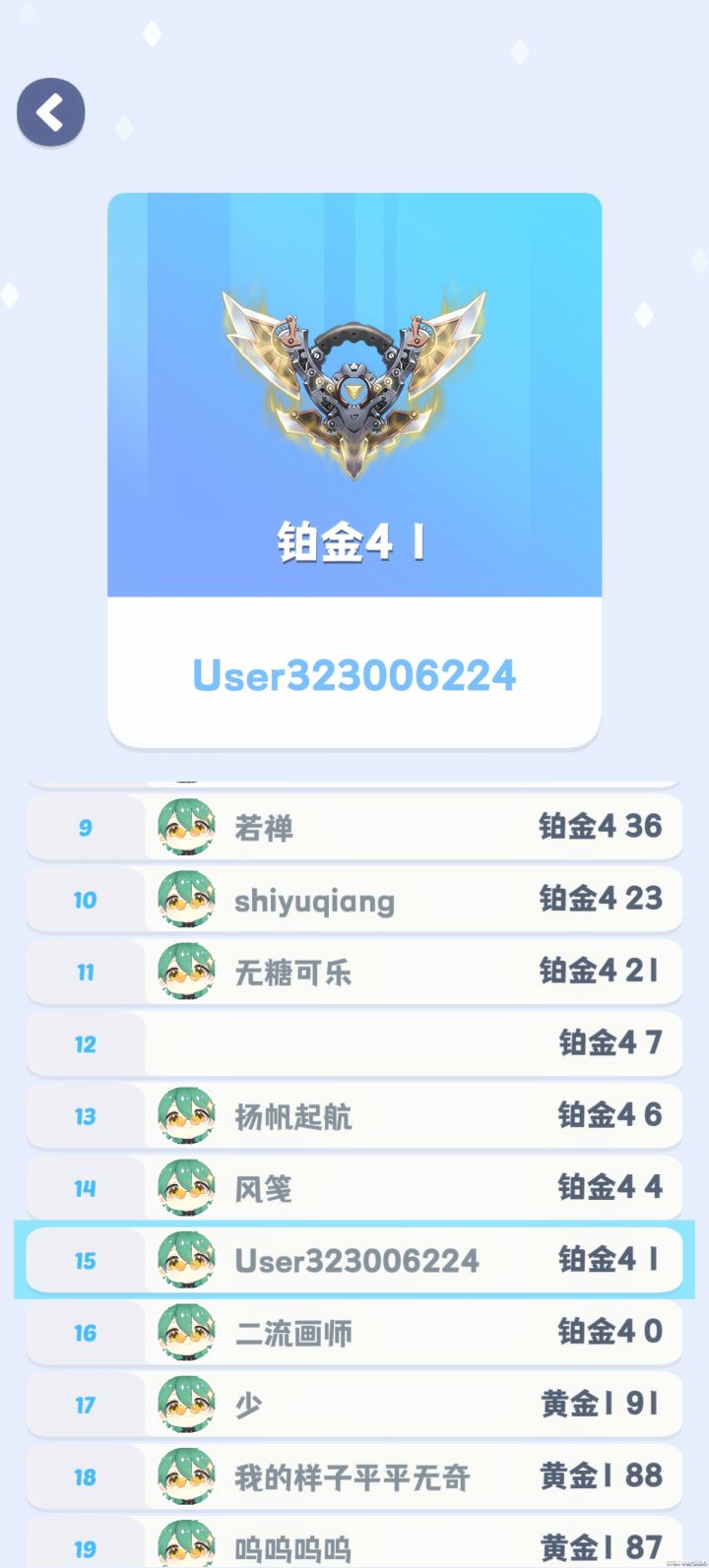Select the empty rank 12 row
The width and height of the screenshot is (709, 1568).
click(x=354, y=1043)
